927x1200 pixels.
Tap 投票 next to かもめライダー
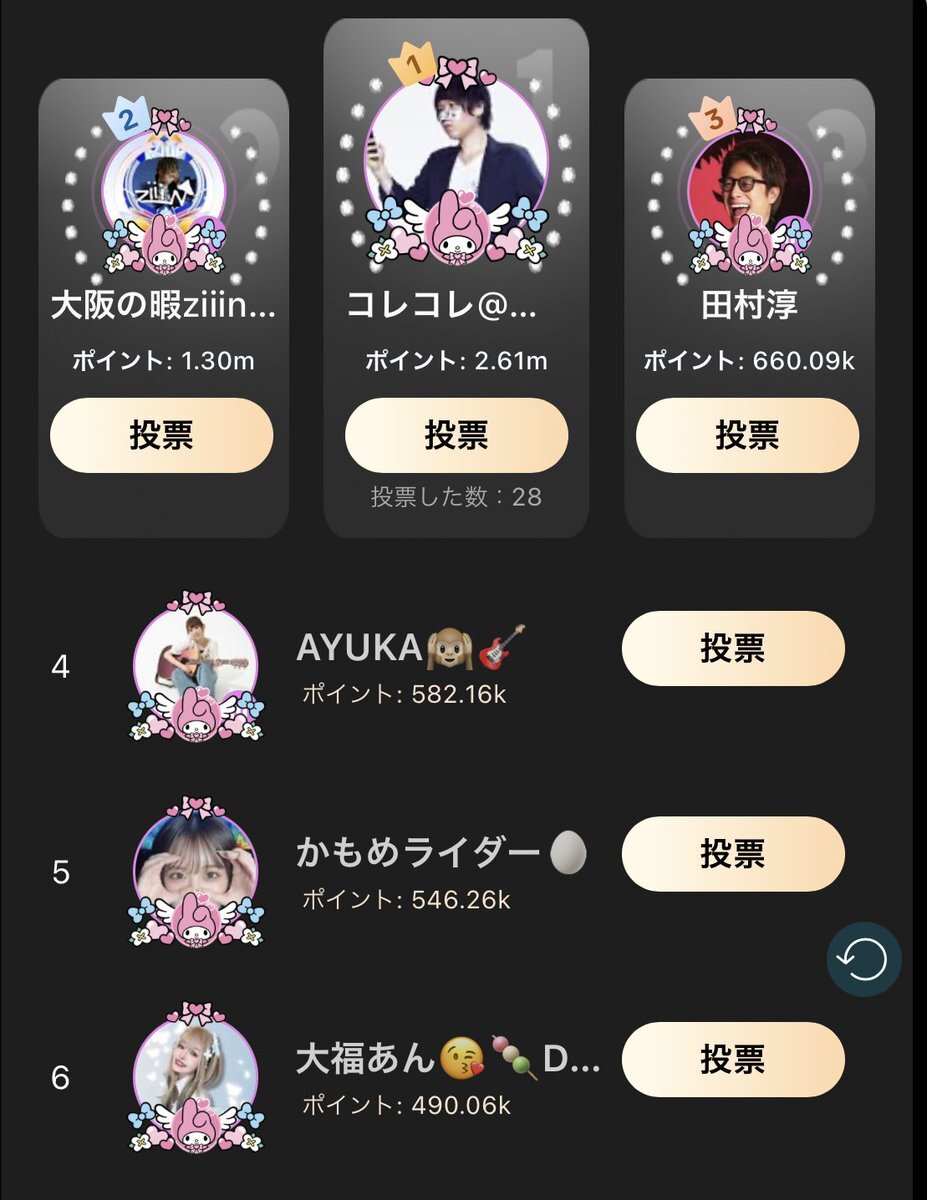[x=732, y=853]
